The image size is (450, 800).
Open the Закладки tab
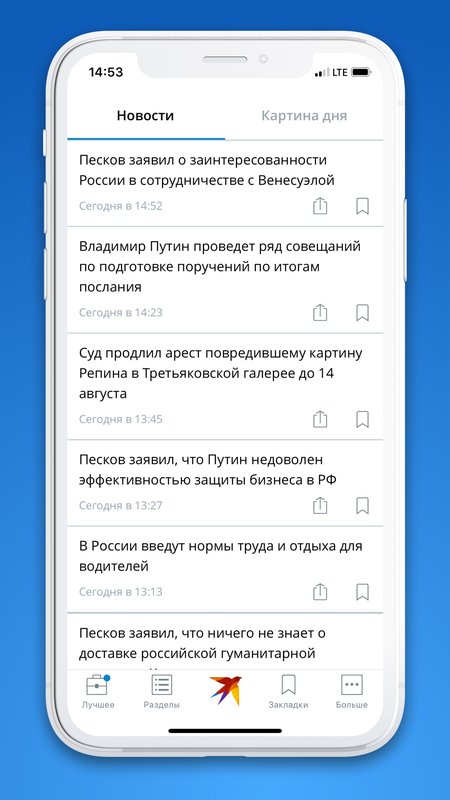tap(288, 691)
